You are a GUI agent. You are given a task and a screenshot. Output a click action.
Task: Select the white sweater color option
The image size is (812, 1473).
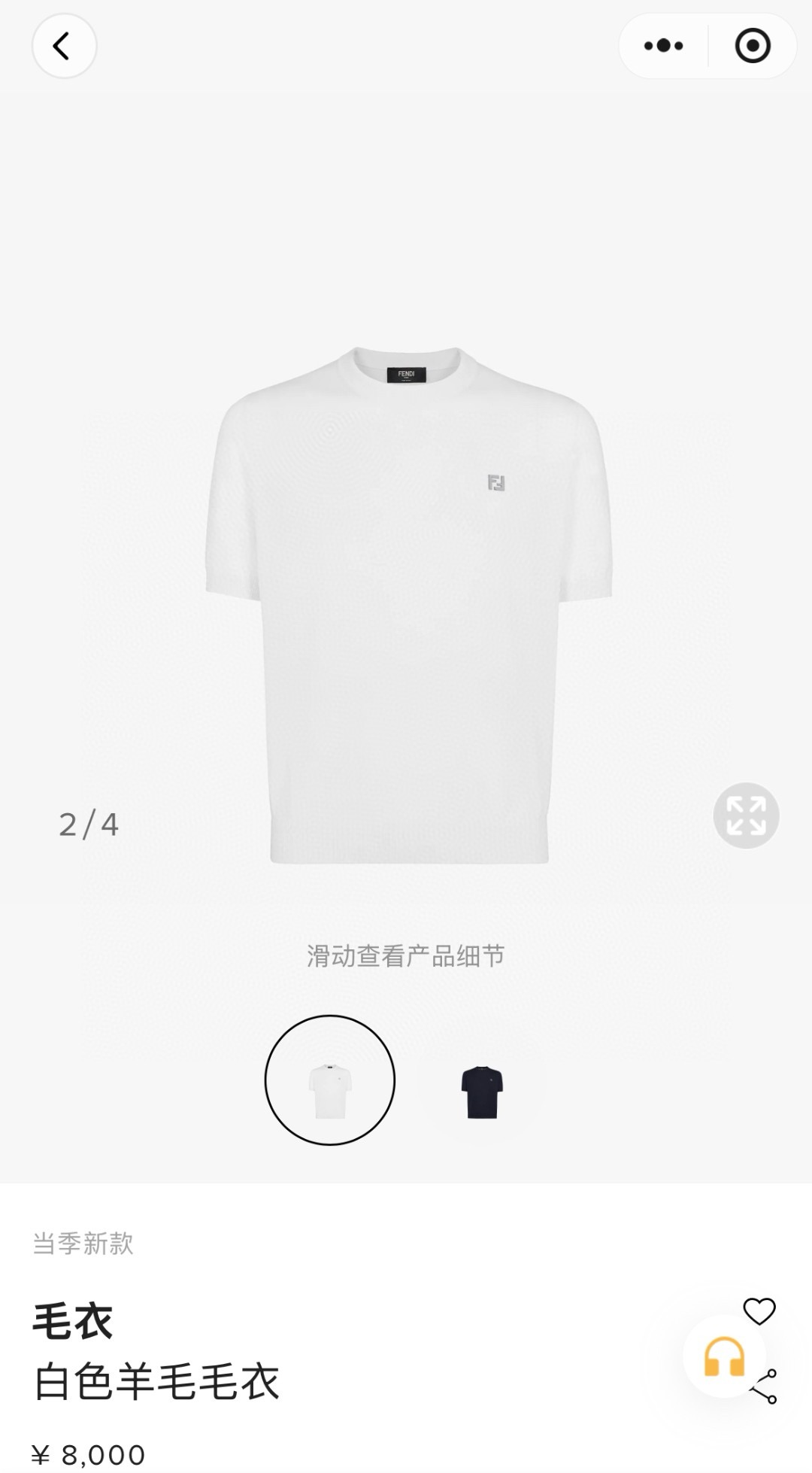point(329,1080)
